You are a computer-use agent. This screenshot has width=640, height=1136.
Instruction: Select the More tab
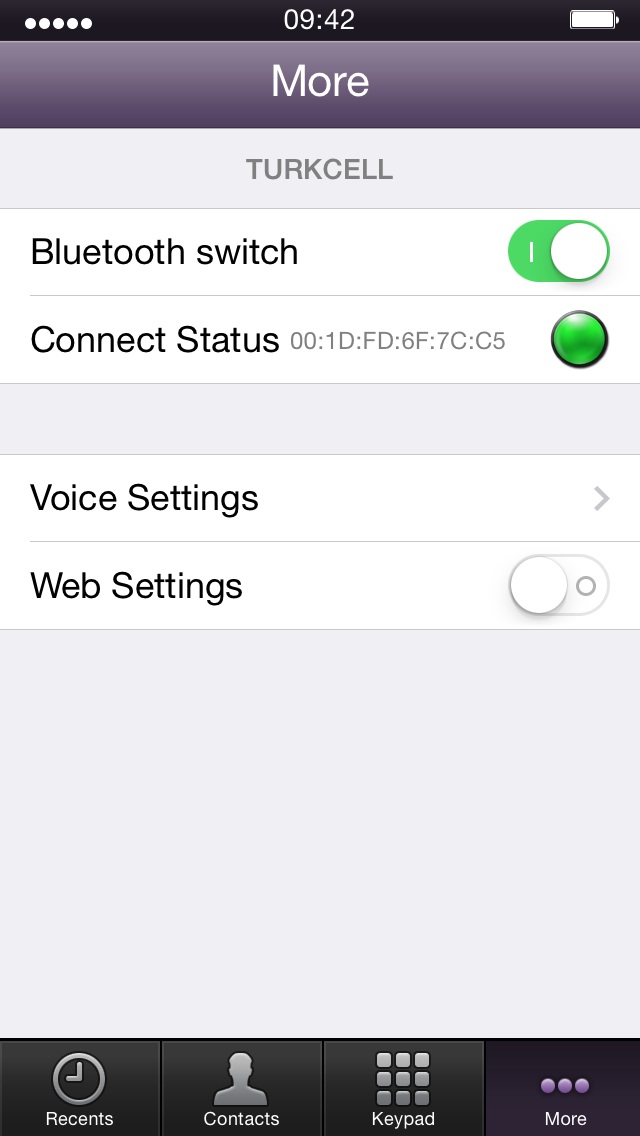point(563,1089)
